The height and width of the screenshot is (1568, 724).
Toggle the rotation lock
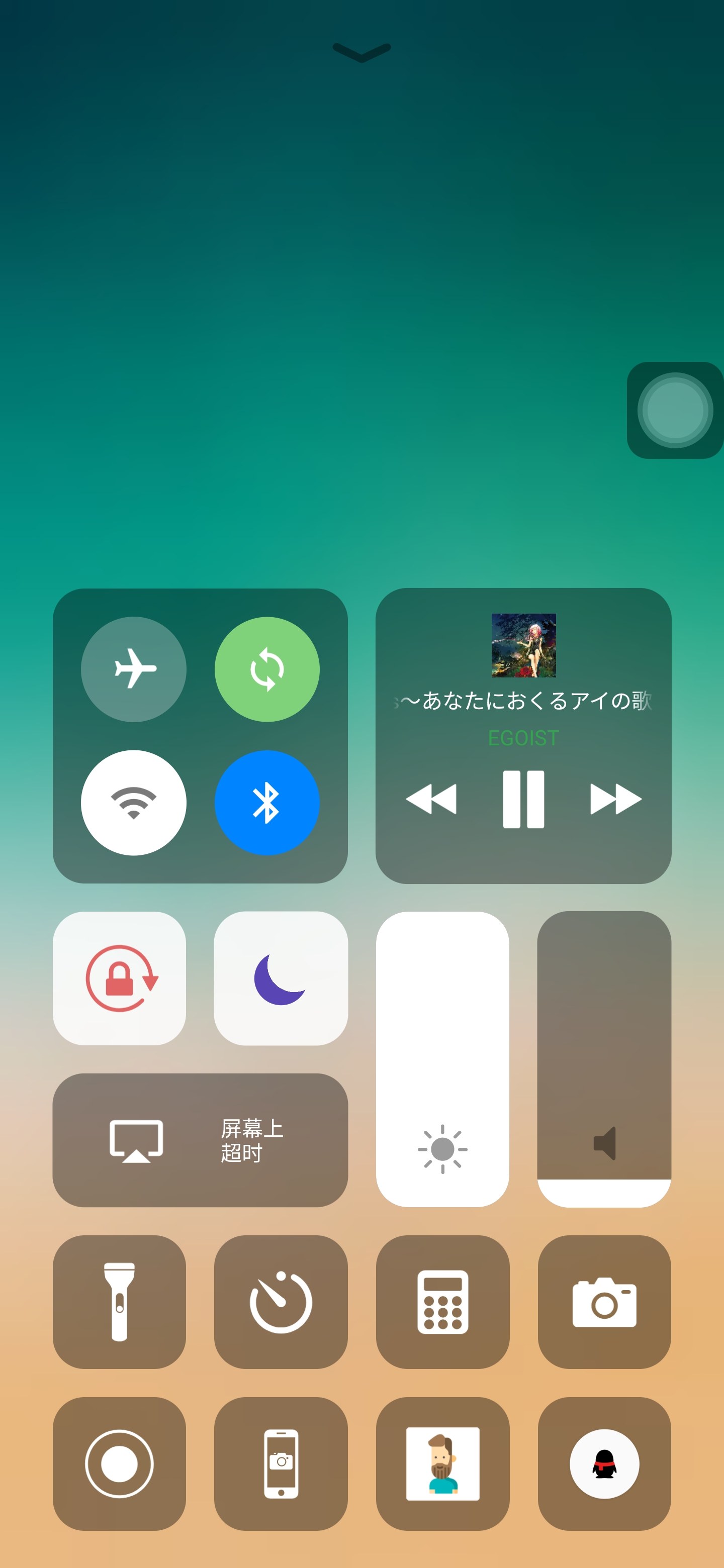point(119,978)
